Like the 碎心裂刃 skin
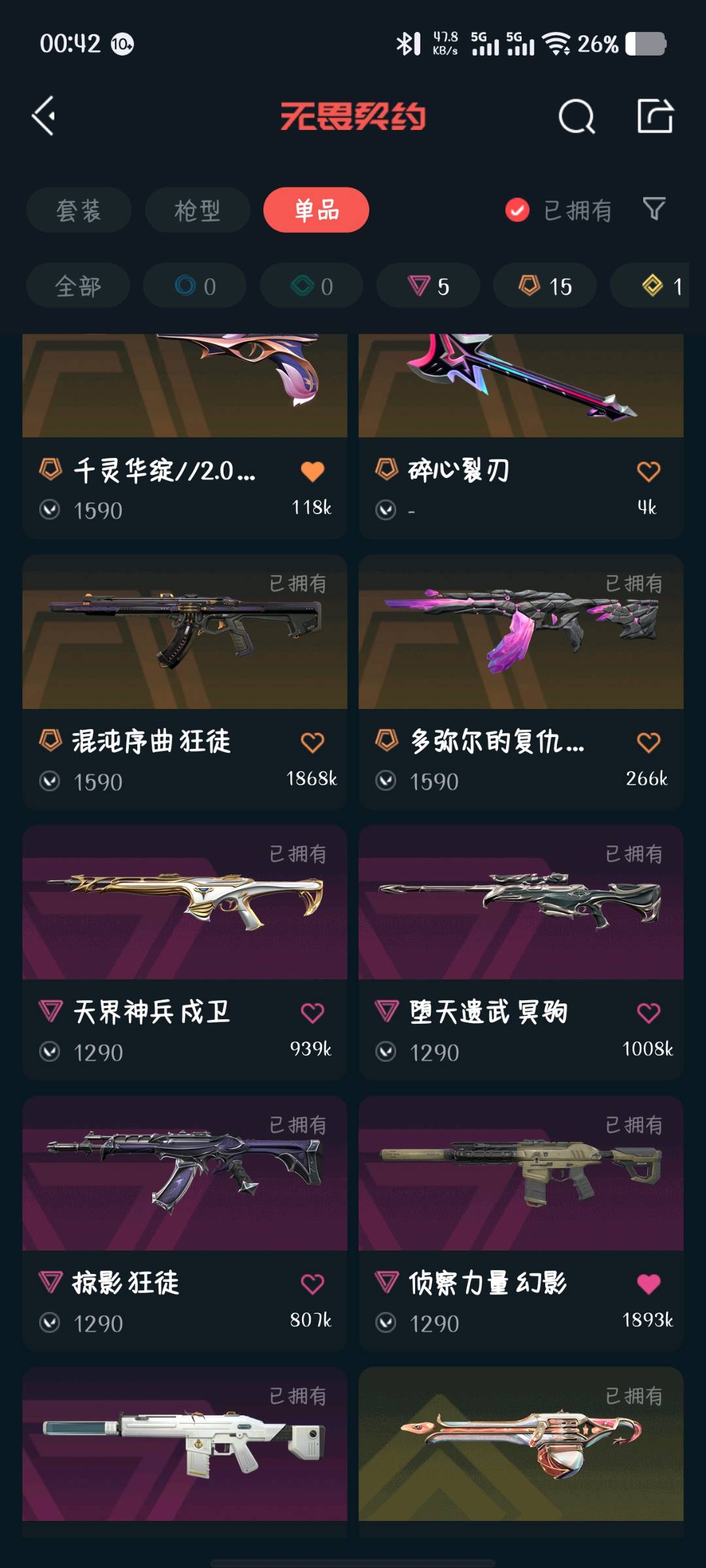 pos(648,471)
